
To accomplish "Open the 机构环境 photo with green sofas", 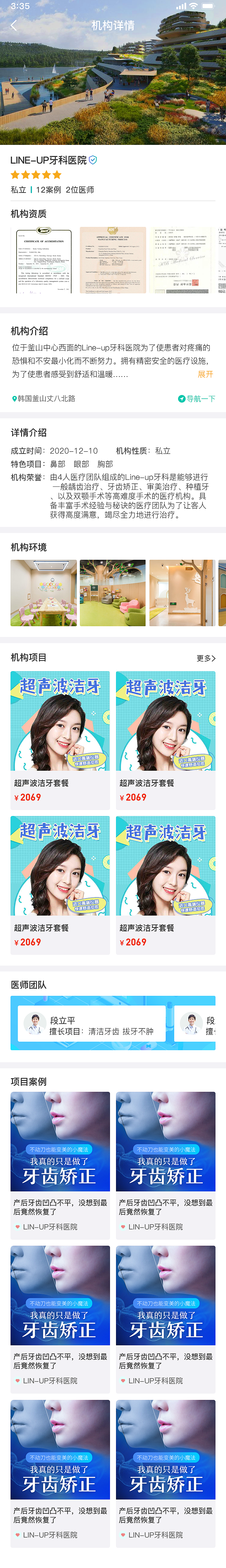I will tap(113, 593).
